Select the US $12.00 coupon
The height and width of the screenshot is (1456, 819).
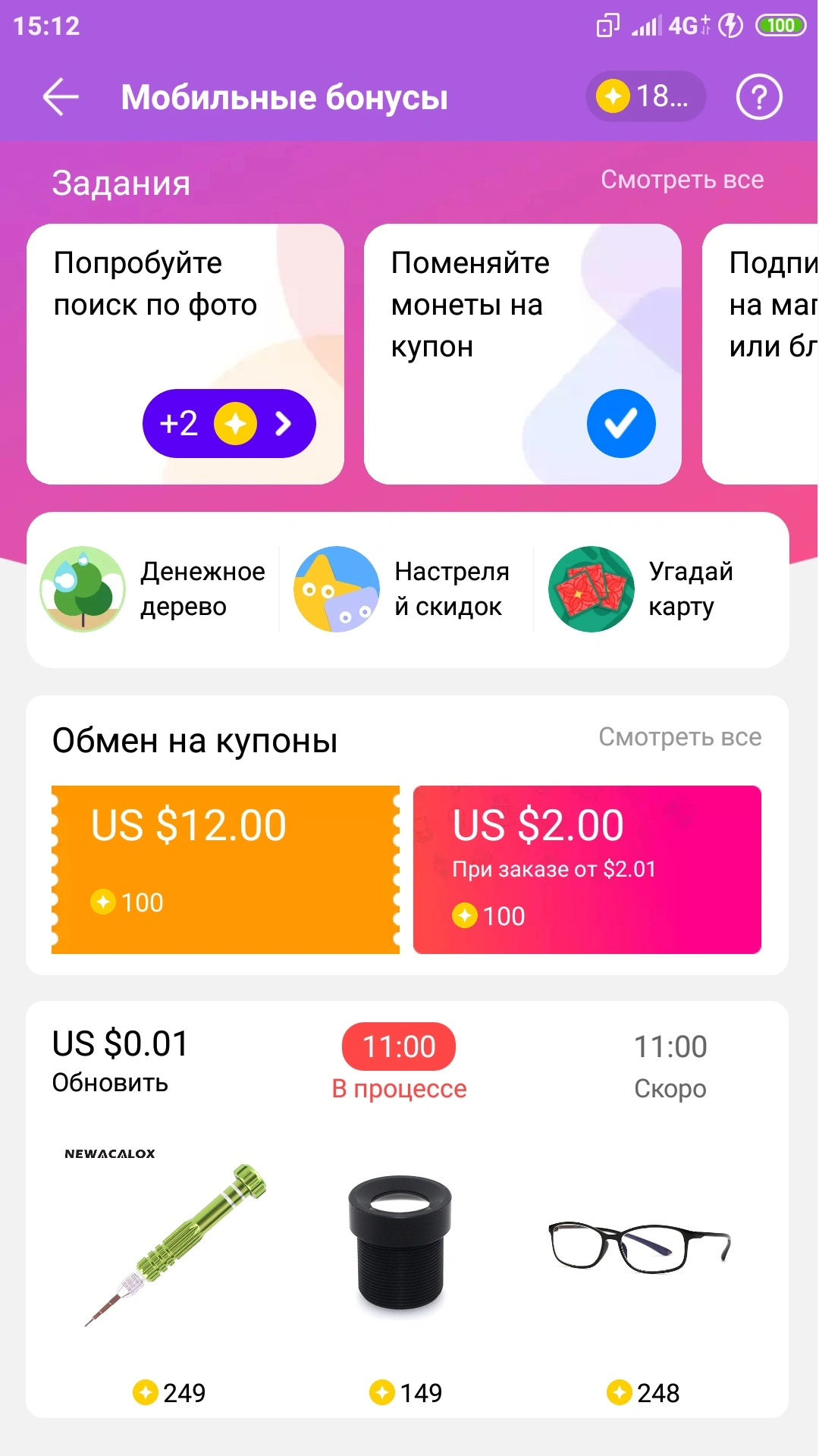[x=225, y=870]
